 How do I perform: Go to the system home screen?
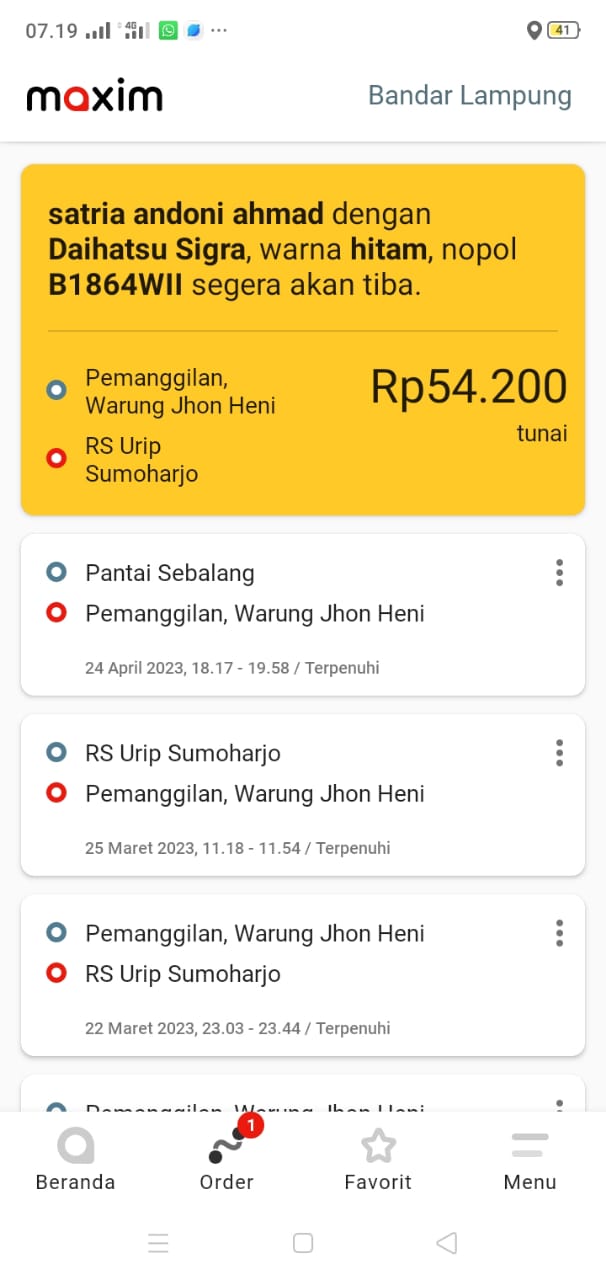pyautogui.click(x=303, y=1243)
